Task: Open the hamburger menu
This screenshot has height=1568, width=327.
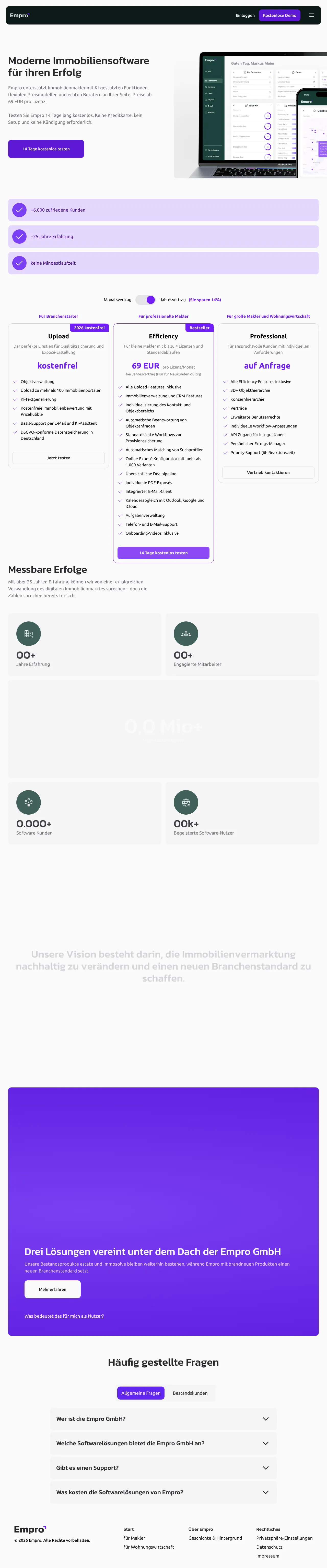Action: (311, 15)
